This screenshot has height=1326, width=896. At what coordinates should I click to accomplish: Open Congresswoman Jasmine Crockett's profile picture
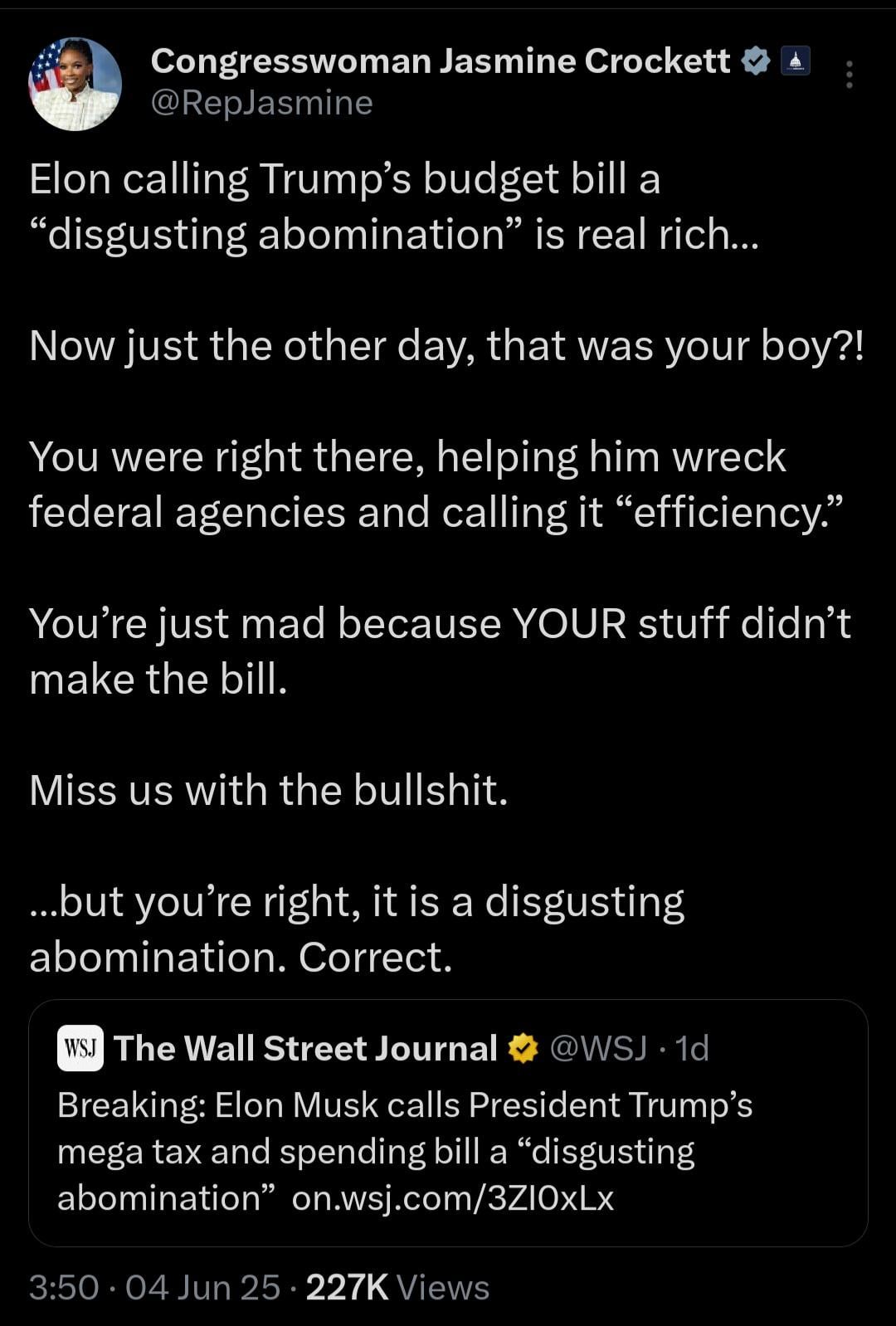75,84
